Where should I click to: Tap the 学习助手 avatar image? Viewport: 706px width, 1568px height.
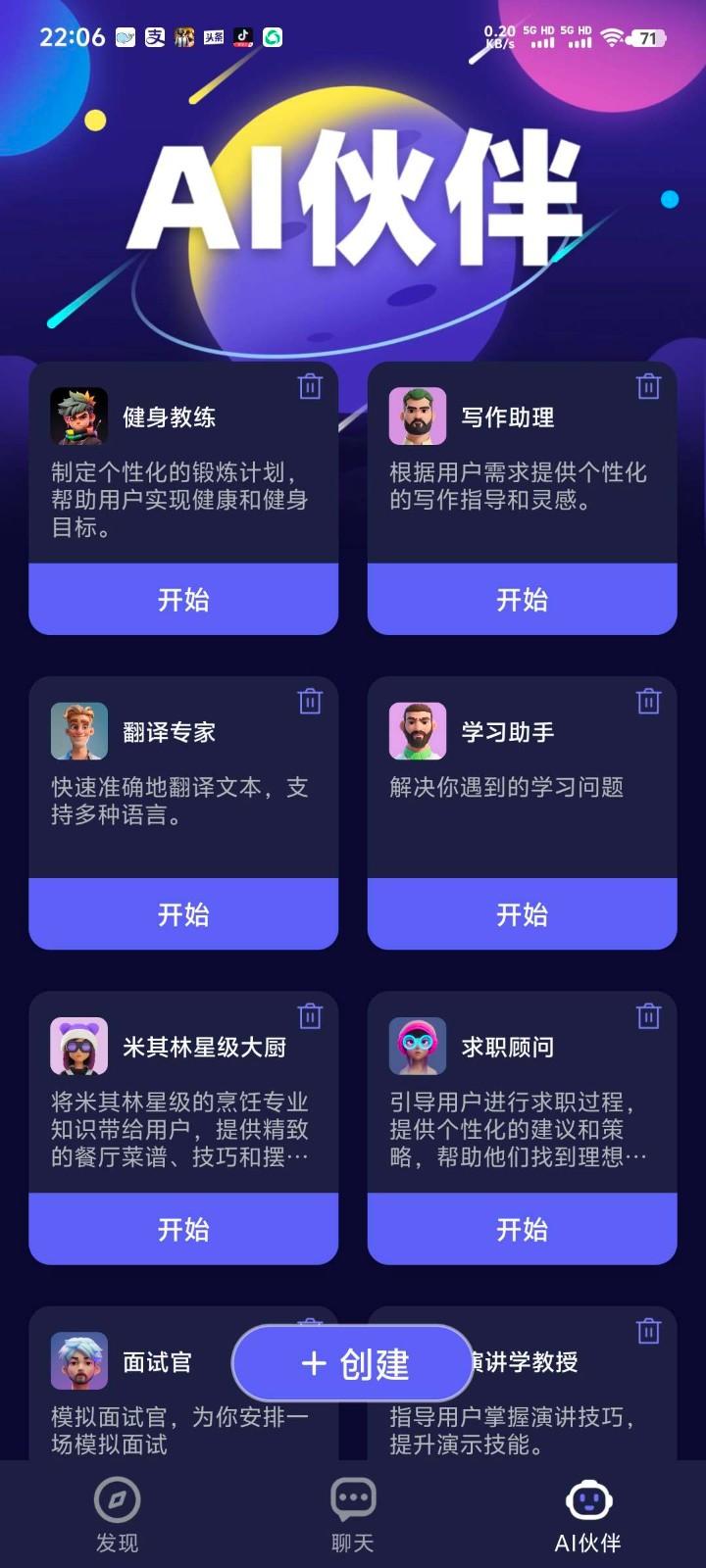point(419,730)
